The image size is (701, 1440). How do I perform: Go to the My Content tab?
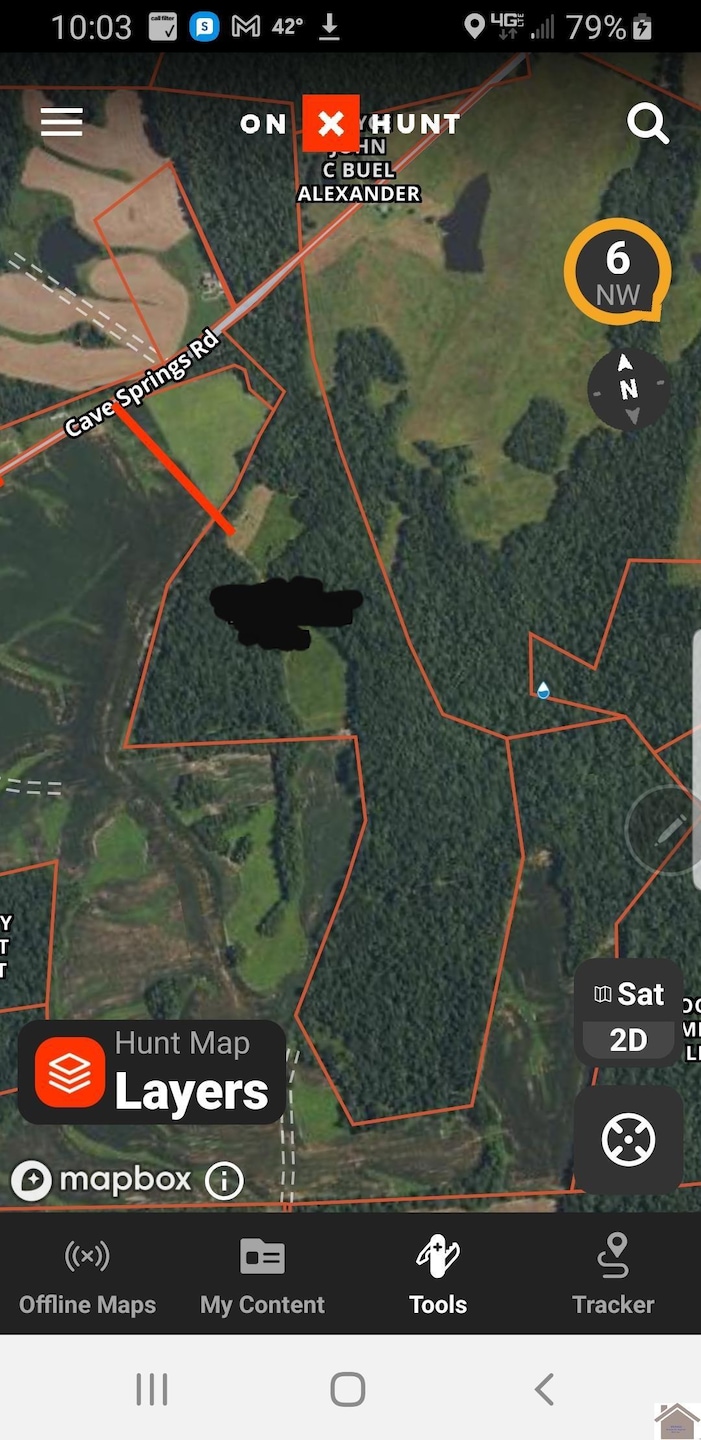[262, 1275]
